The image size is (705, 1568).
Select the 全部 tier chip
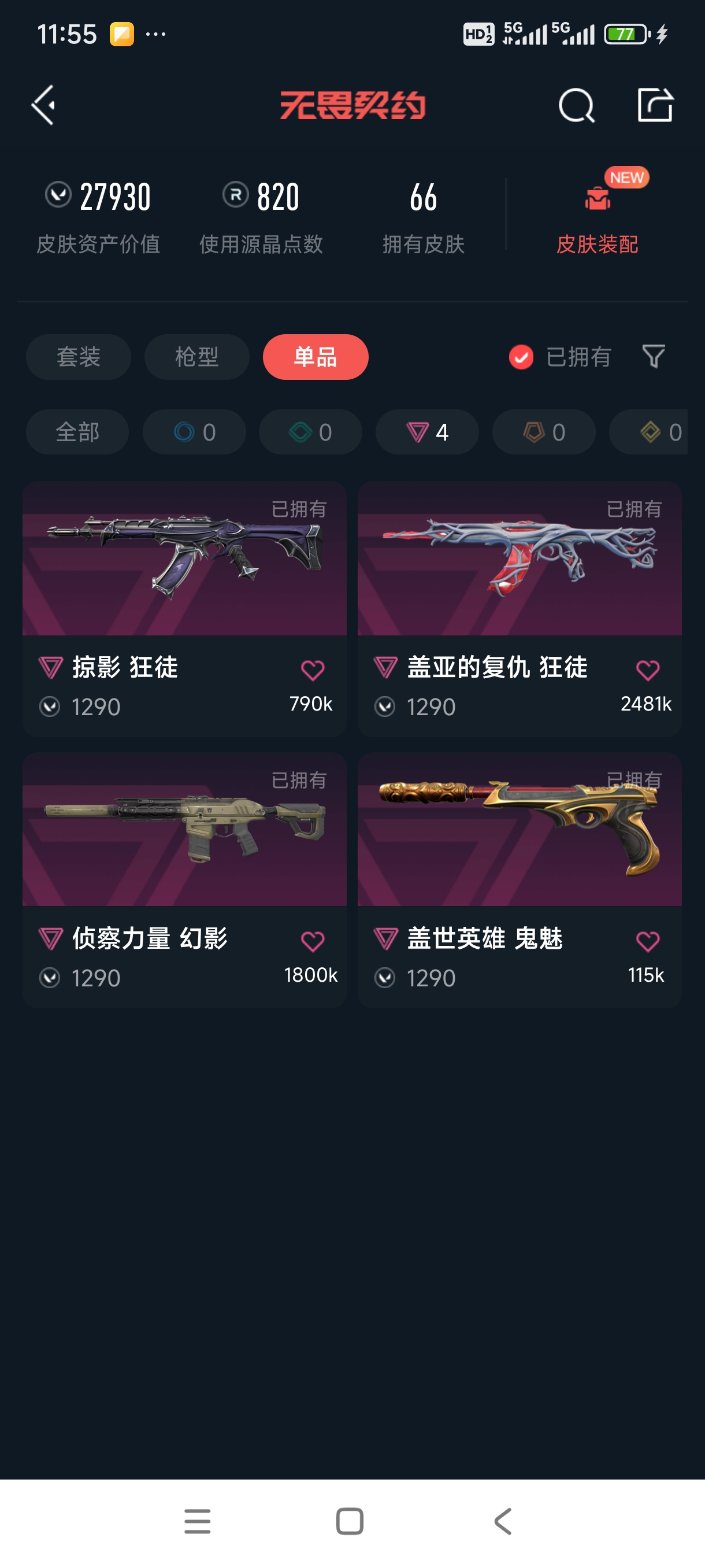point(77,432)
